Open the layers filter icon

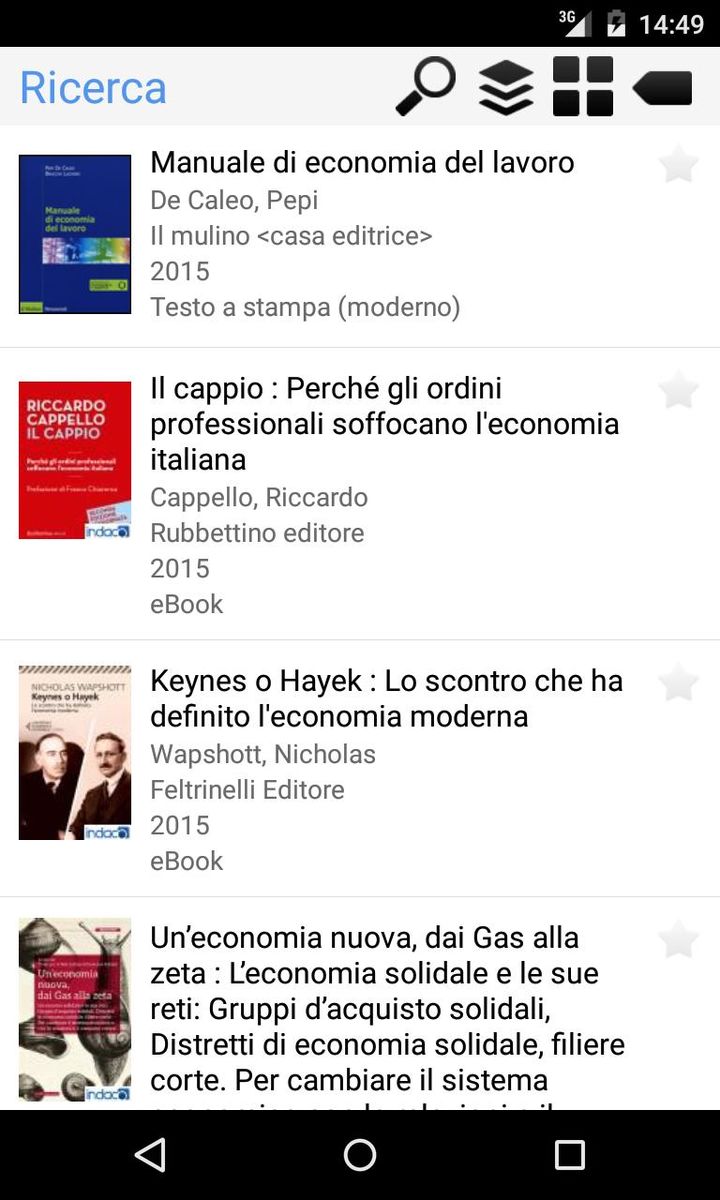tap(506, 88)
